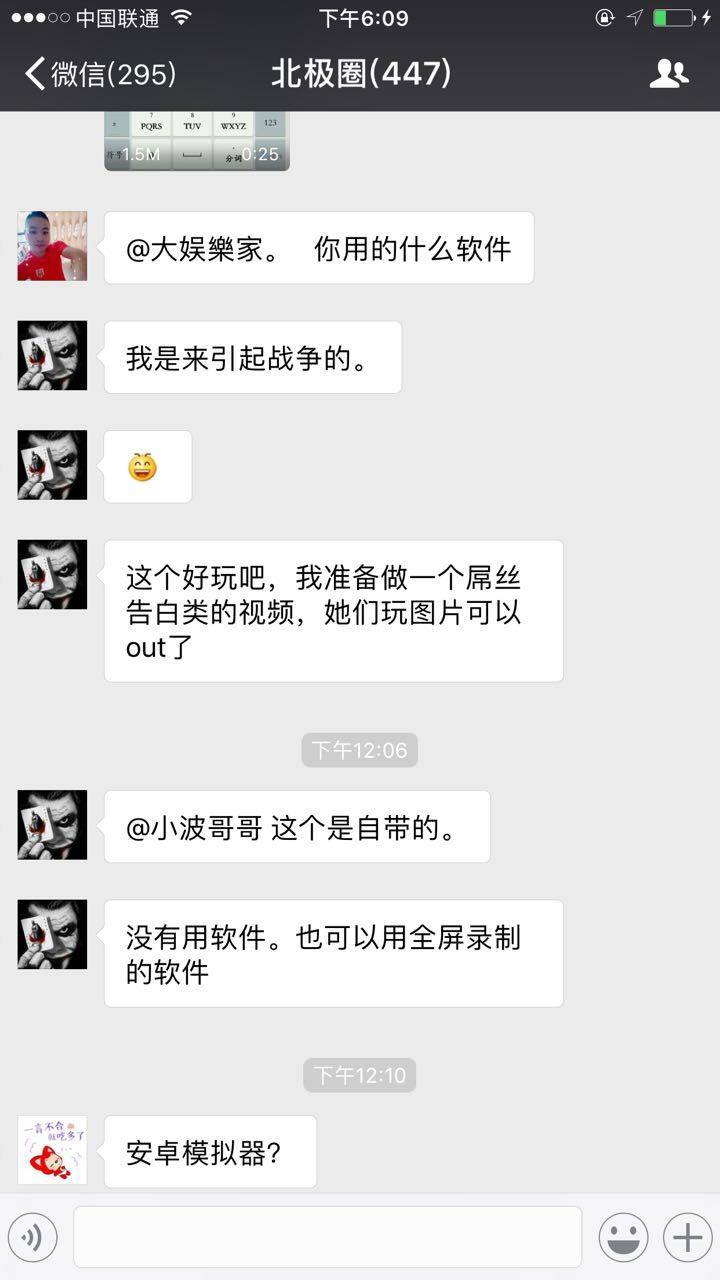Play the 0:25 video clip
The image size is (720, 1280).
[197, 141]
